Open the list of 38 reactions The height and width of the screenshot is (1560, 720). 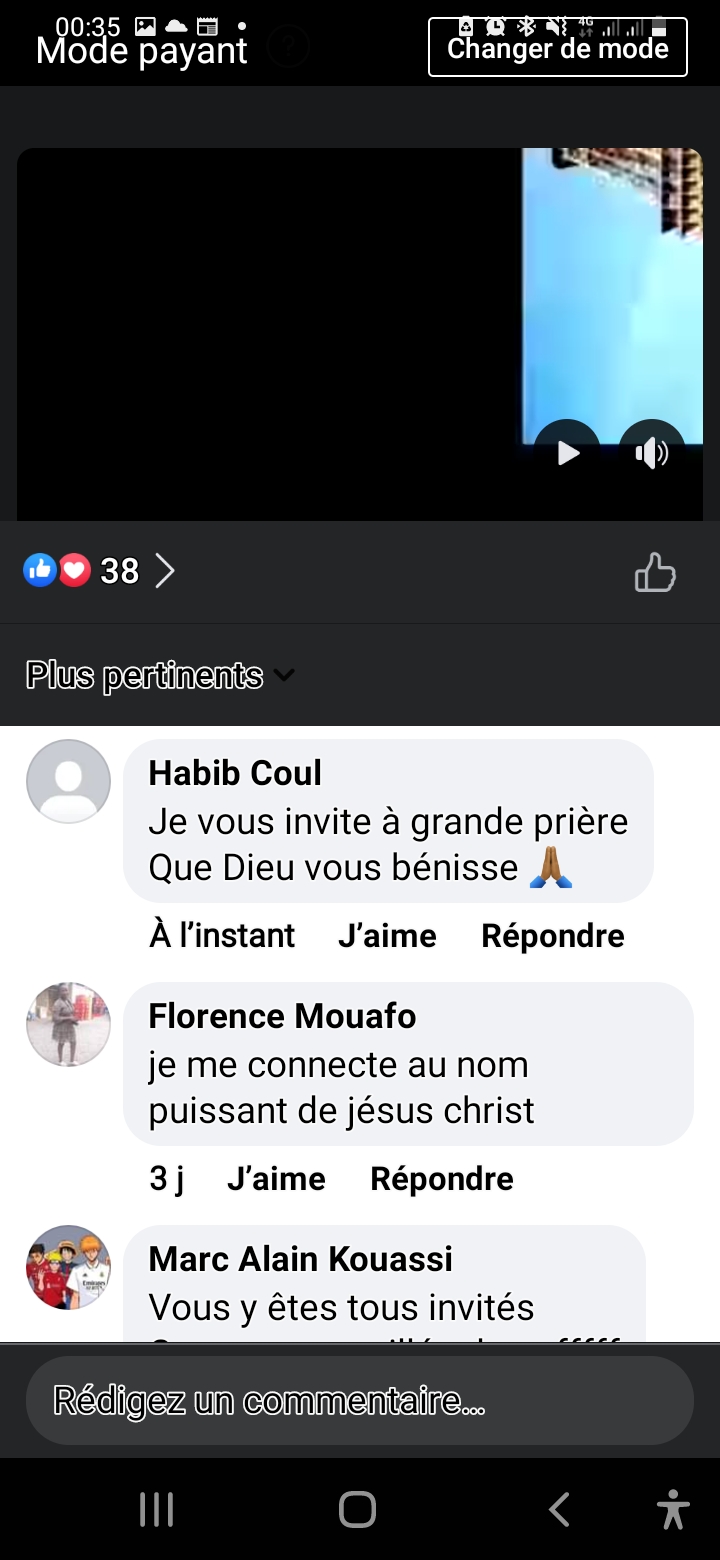pos(100,571)
